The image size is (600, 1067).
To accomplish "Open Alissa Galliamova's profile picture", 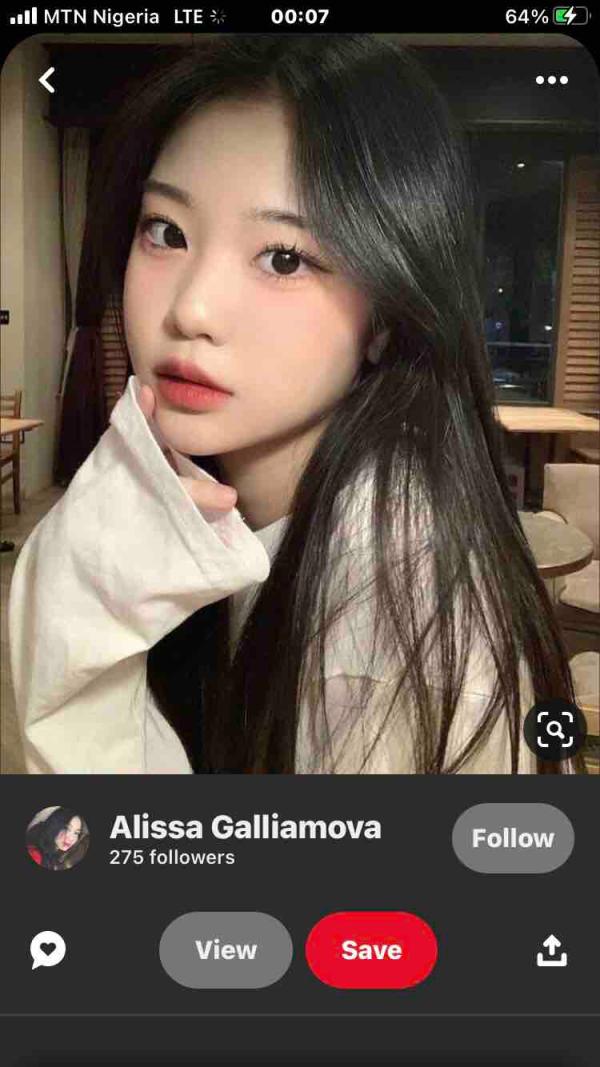I will (x=57, y=838).
